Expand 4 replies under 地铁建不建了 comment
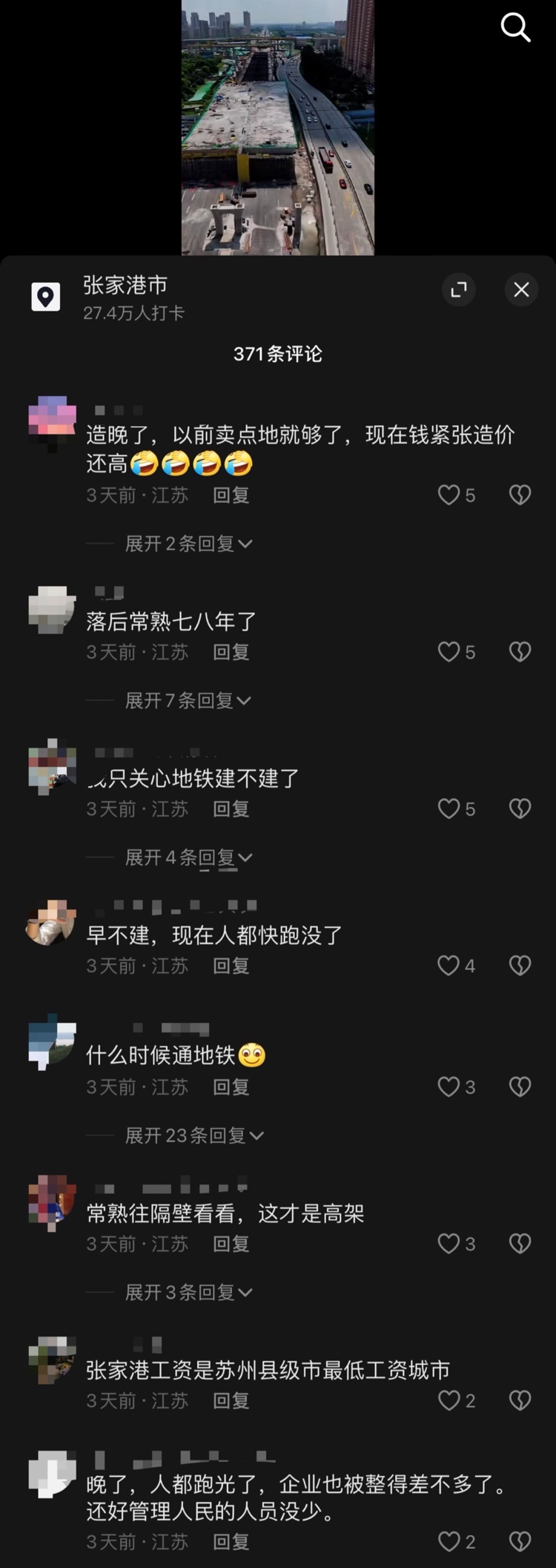 [x=188, y=857]
